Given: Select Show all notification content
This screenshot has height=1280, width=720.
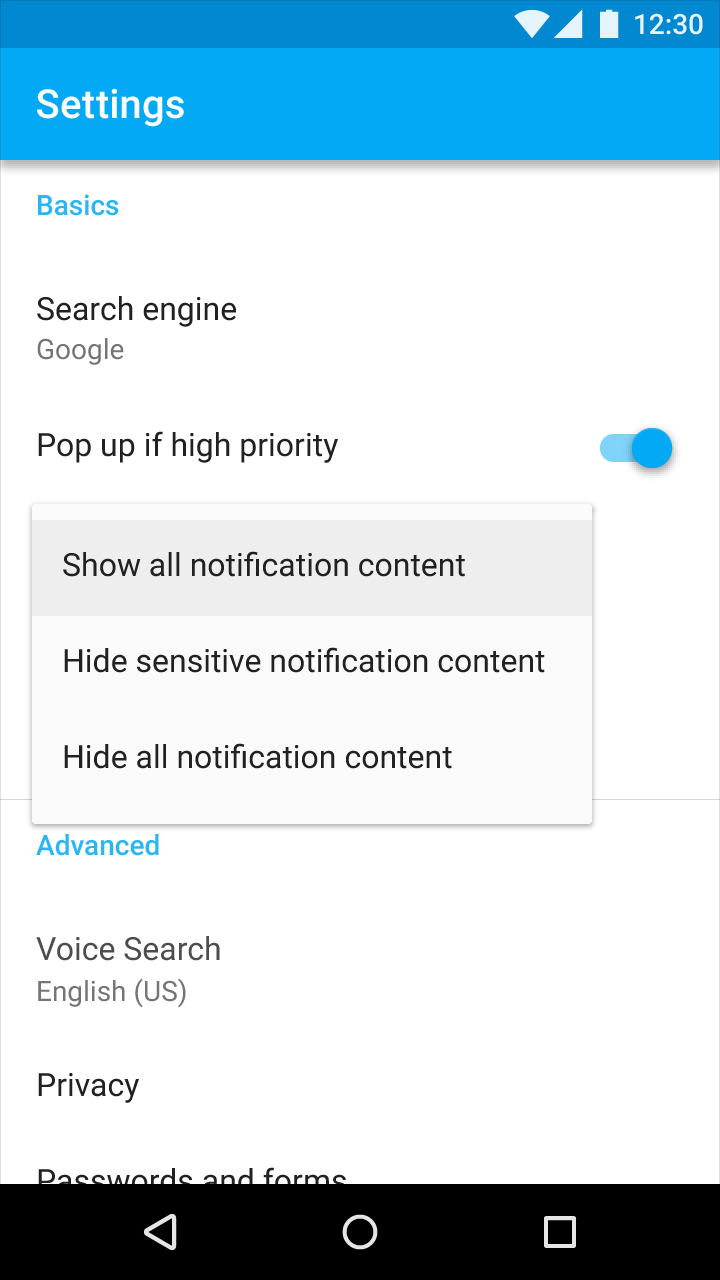Looking at the screenshot, I should click(x=312, y=567).
